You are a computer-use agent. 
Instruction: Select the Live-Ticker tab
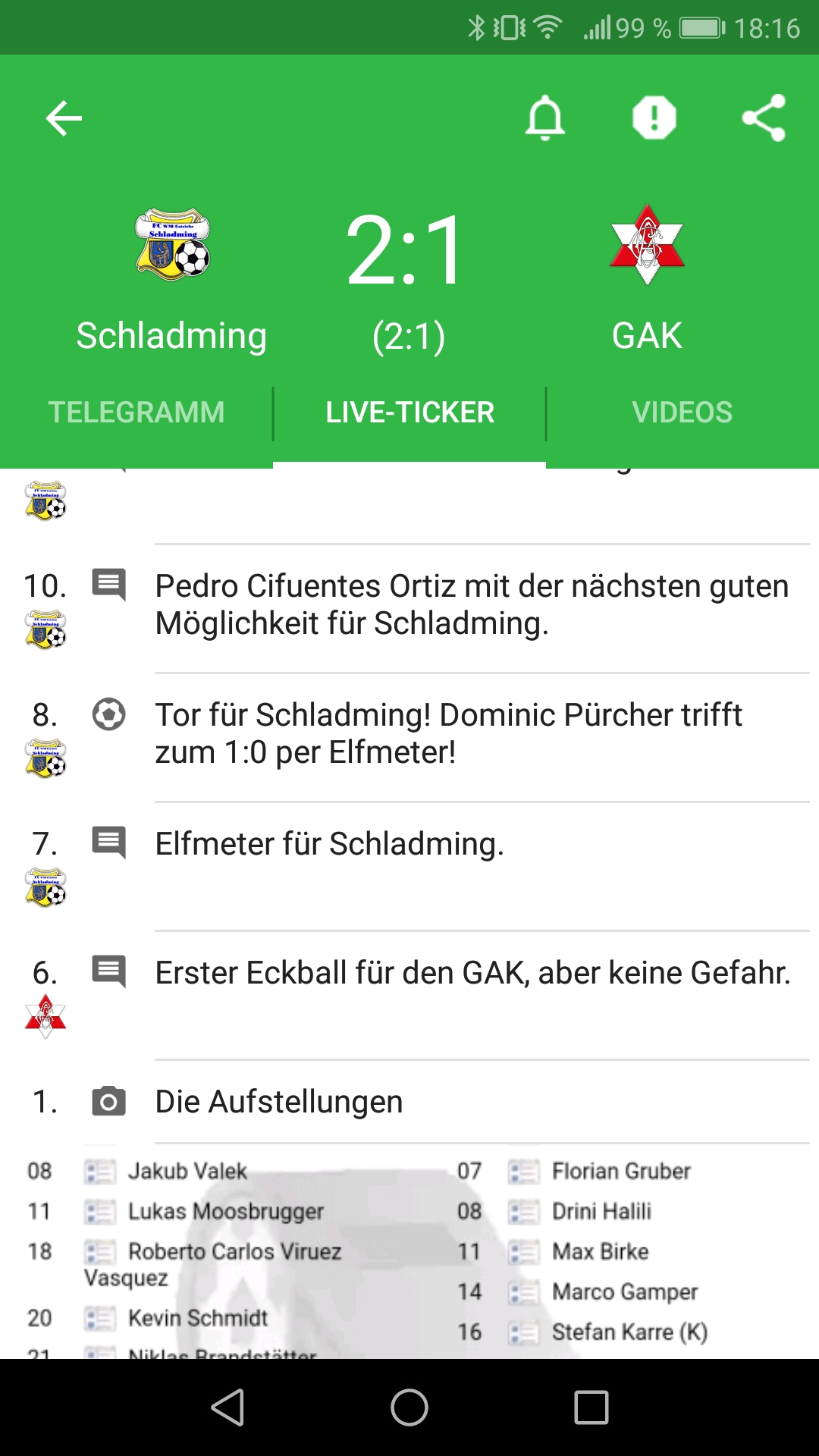click(409, 413)
